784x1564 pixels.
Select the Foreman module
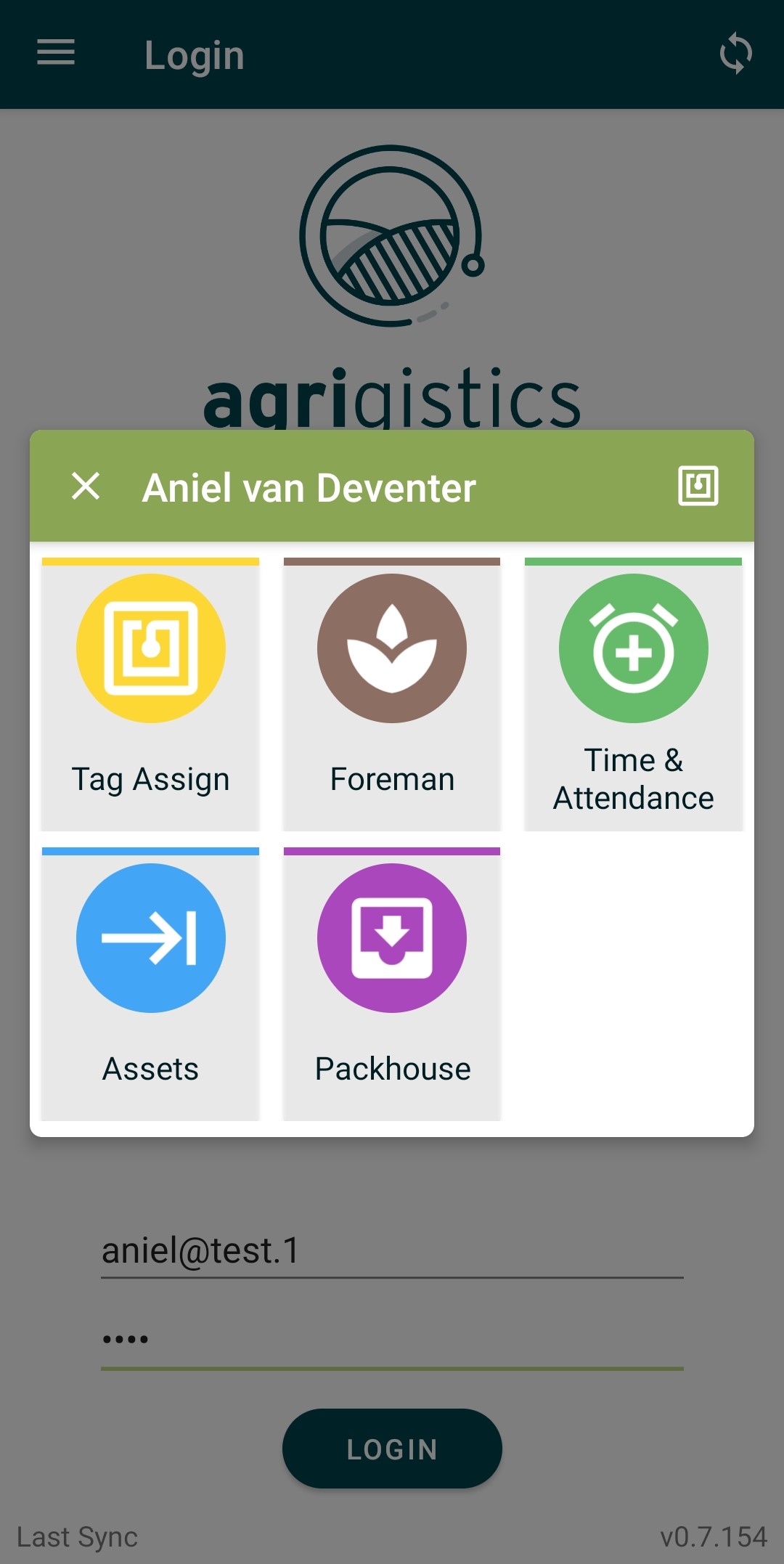click(392, 694)
